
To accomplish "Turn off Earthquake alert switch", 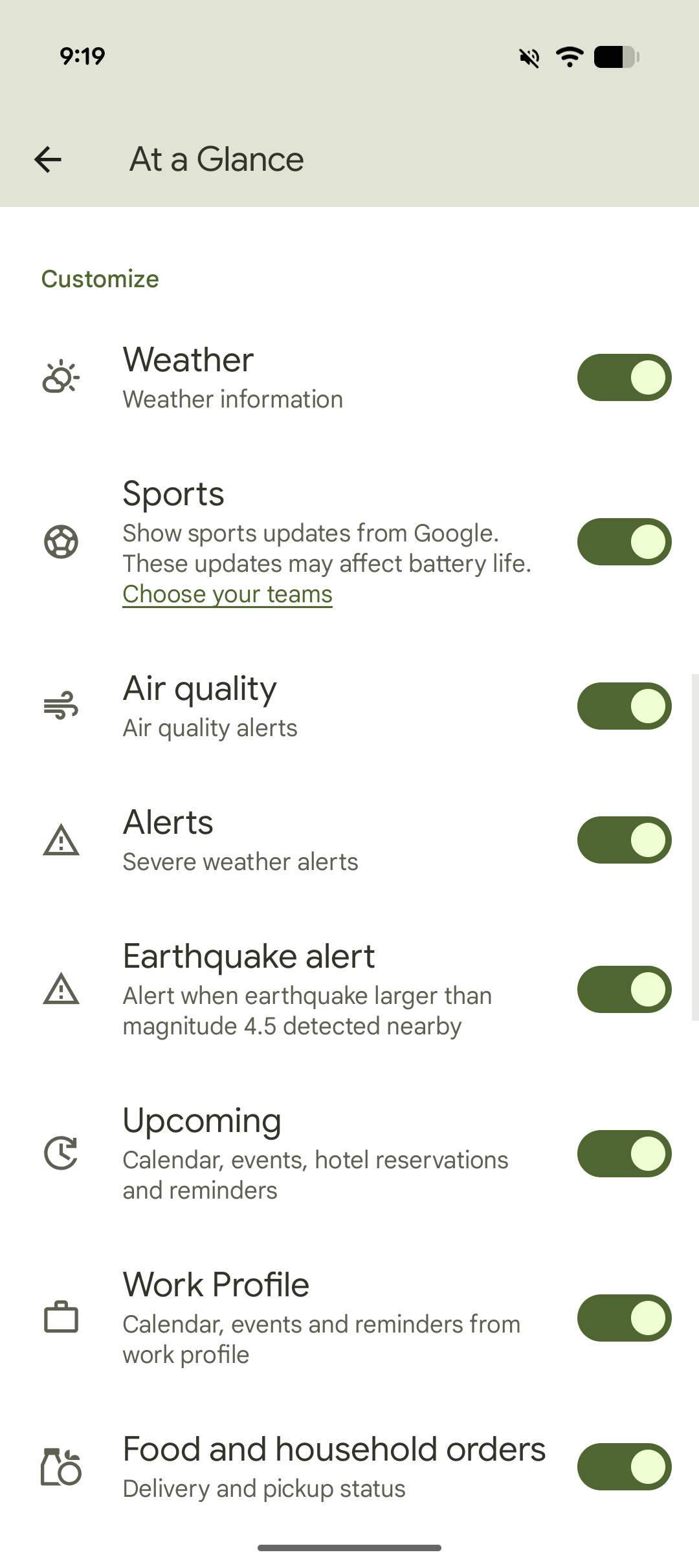I will coord(624,990).
